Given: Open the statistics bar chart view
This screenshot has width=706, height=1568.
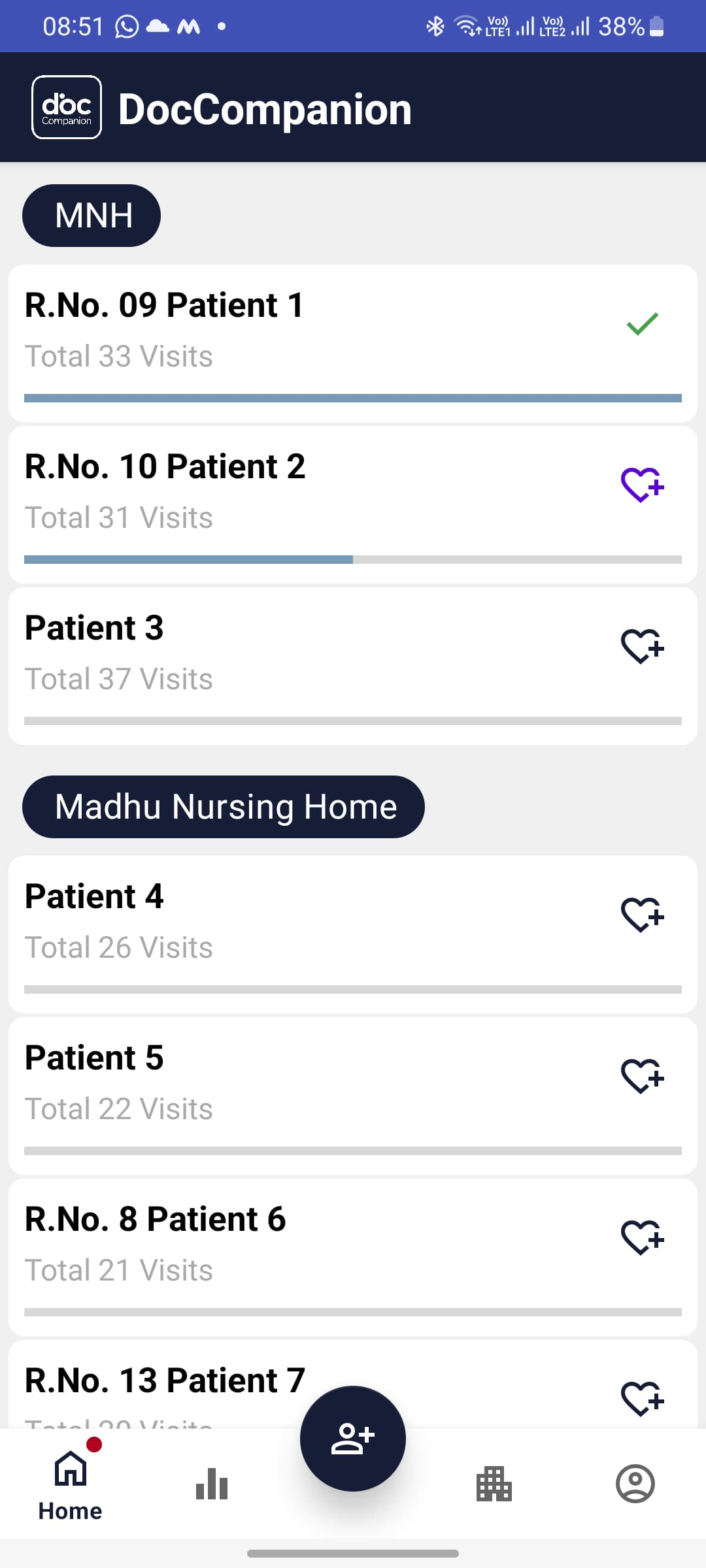Looking at the screenshot, I should 210,1484.
